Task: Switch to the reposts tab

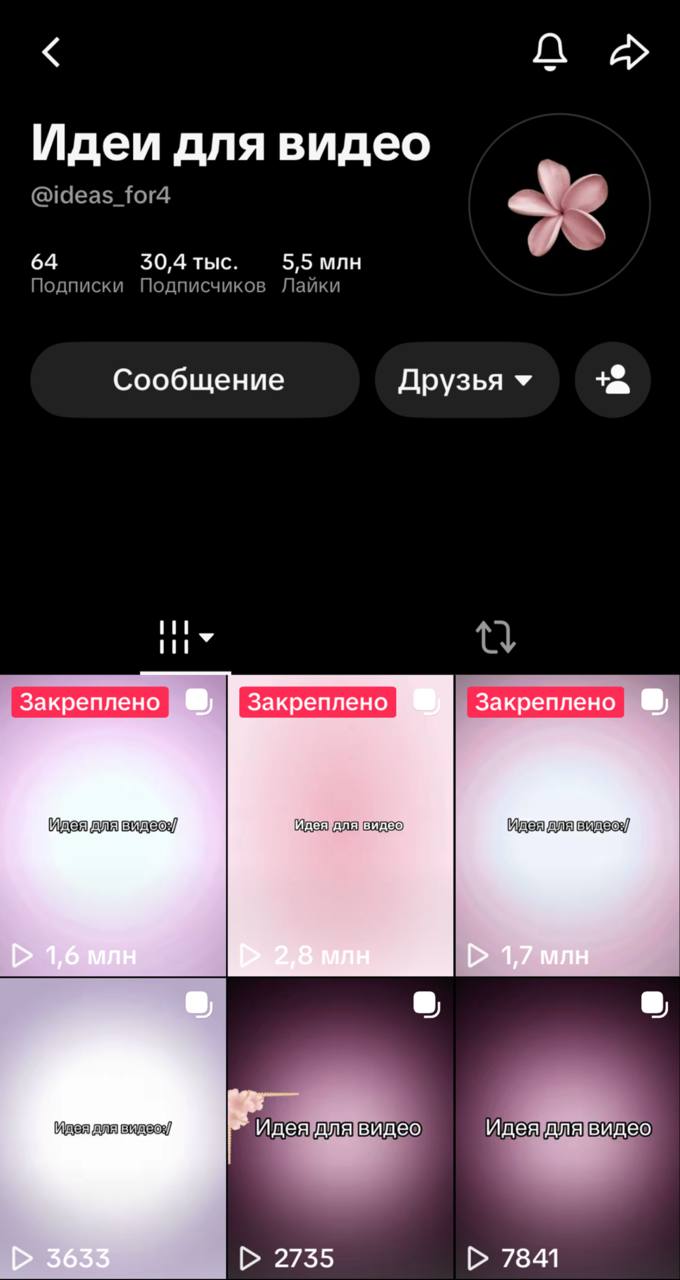Action: click(x=495, y=637)
